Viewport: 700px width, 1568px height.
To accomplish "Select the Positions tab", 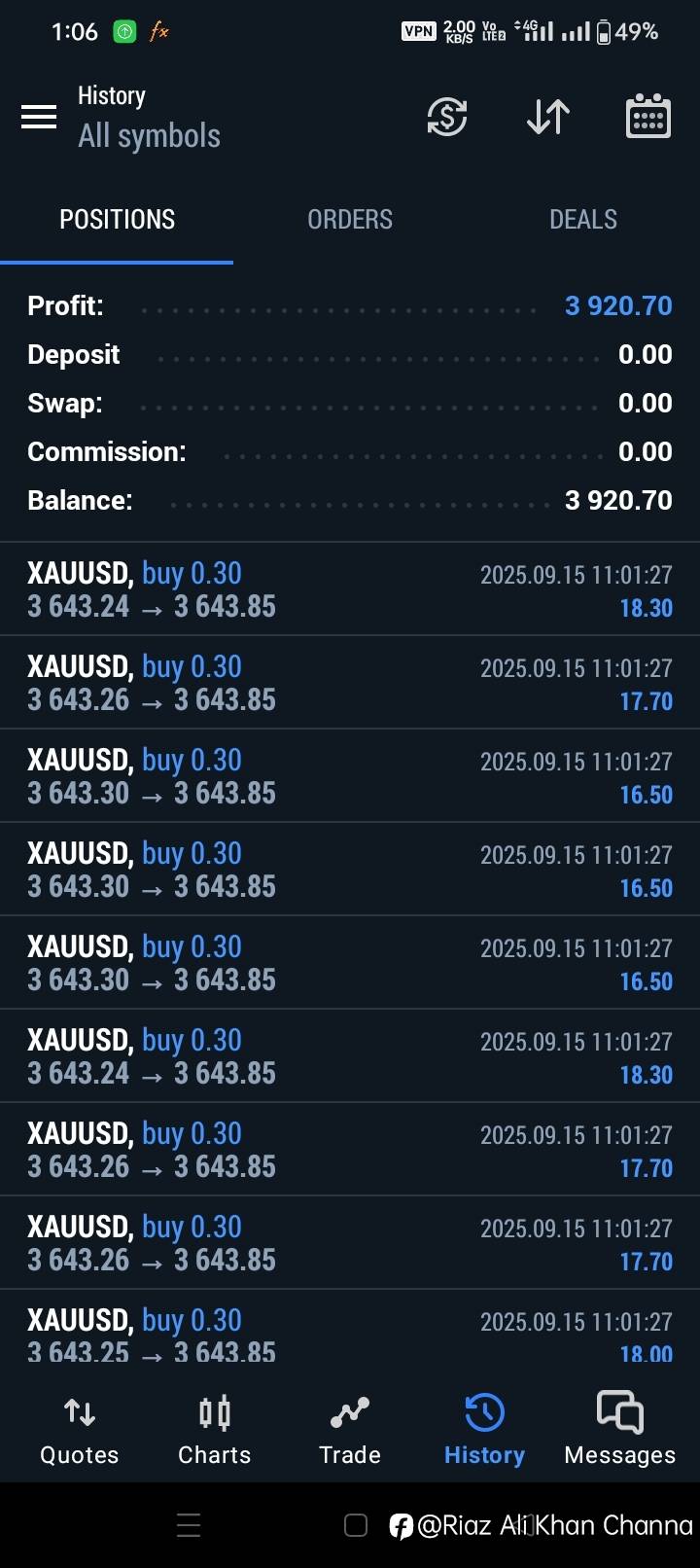I will (117, 220).
